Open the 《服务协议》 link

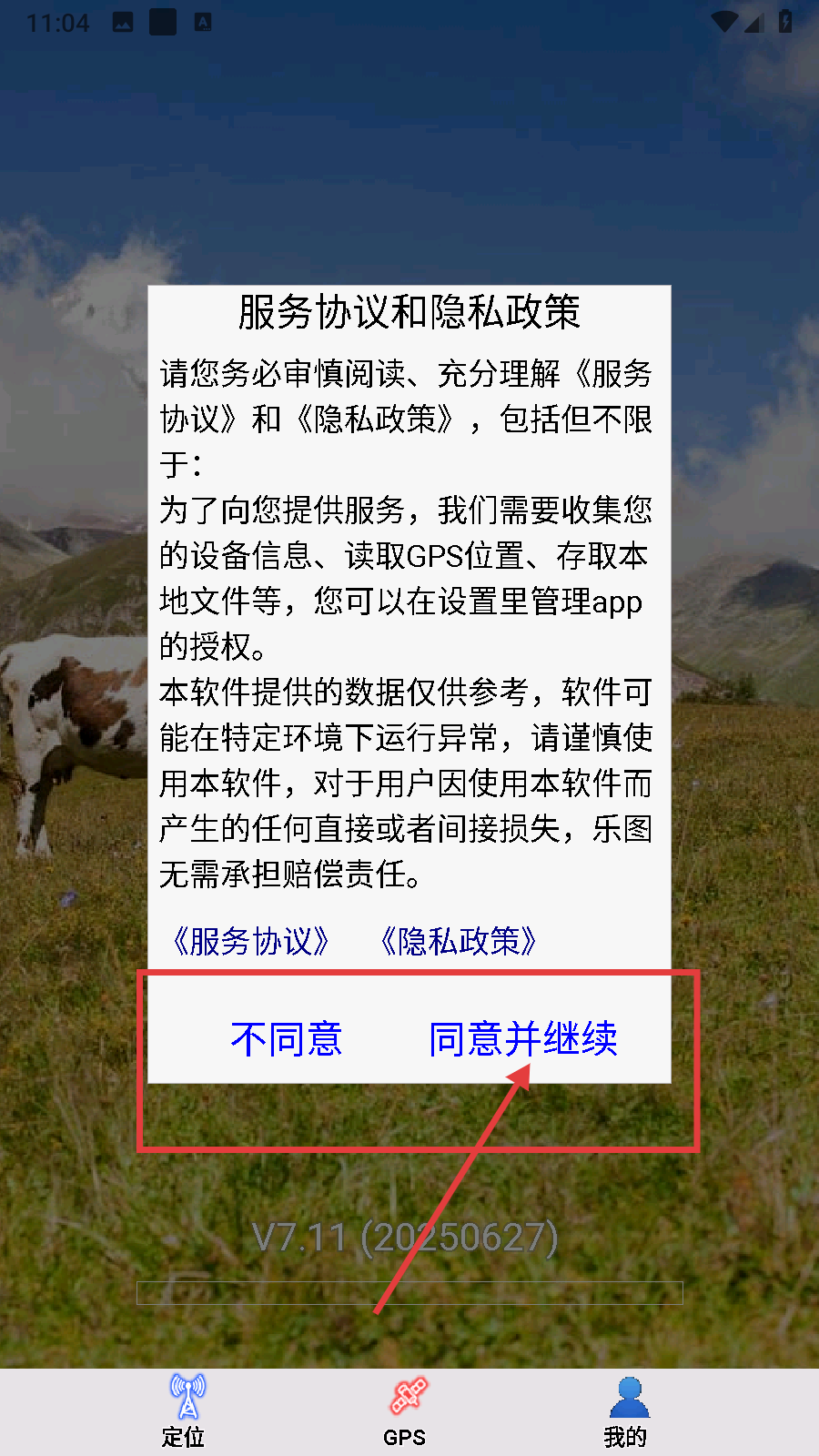coord(250,941)
